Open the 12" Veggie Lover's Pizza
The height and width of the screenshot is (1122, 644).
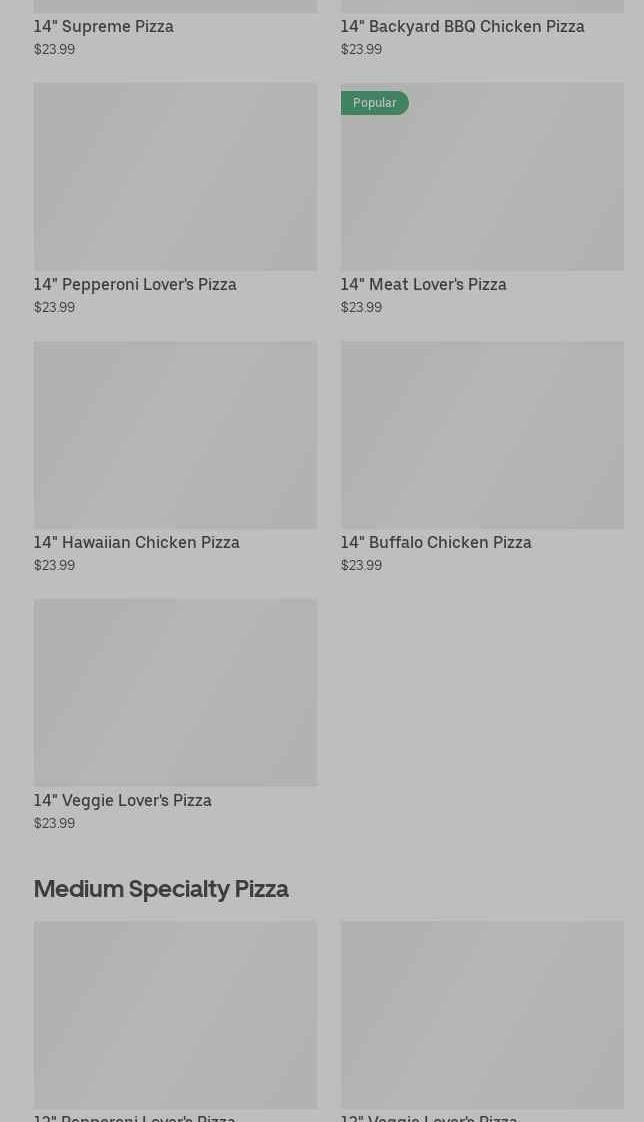tap(482, 1015)
